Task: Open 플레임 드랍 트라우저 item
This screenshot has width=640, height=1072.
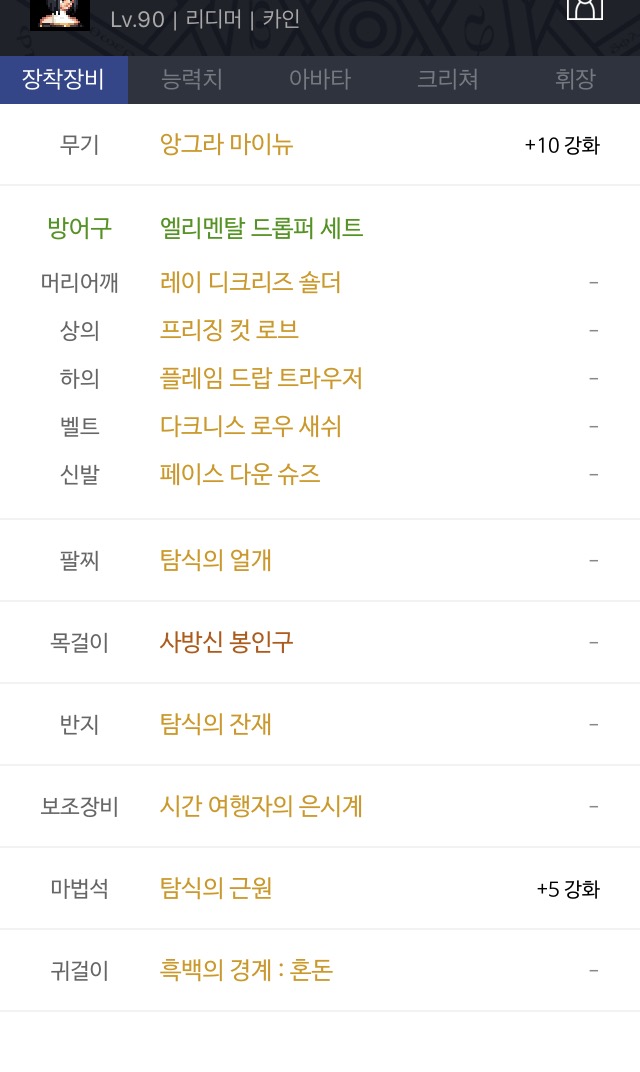Action: (x=261, y=377)
